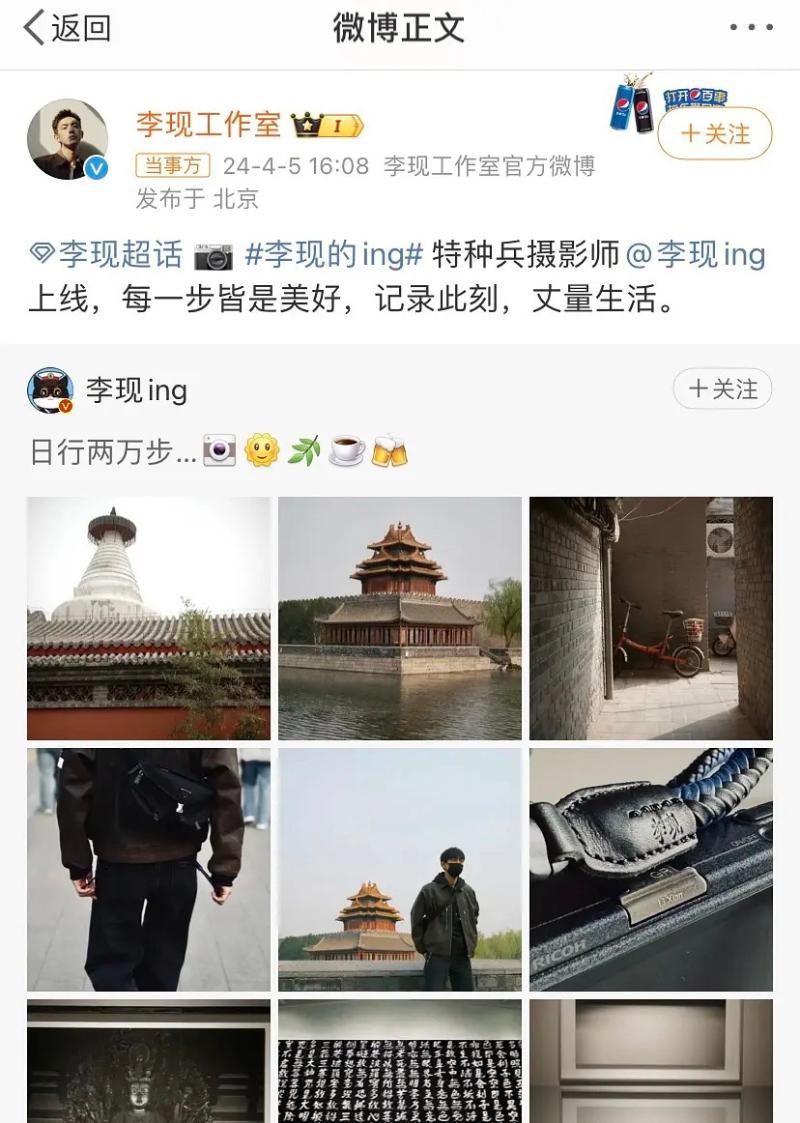This screenshot has height=1123, width=800.
Task: Open the 李现工作室 username
Action: pos(208,125)
